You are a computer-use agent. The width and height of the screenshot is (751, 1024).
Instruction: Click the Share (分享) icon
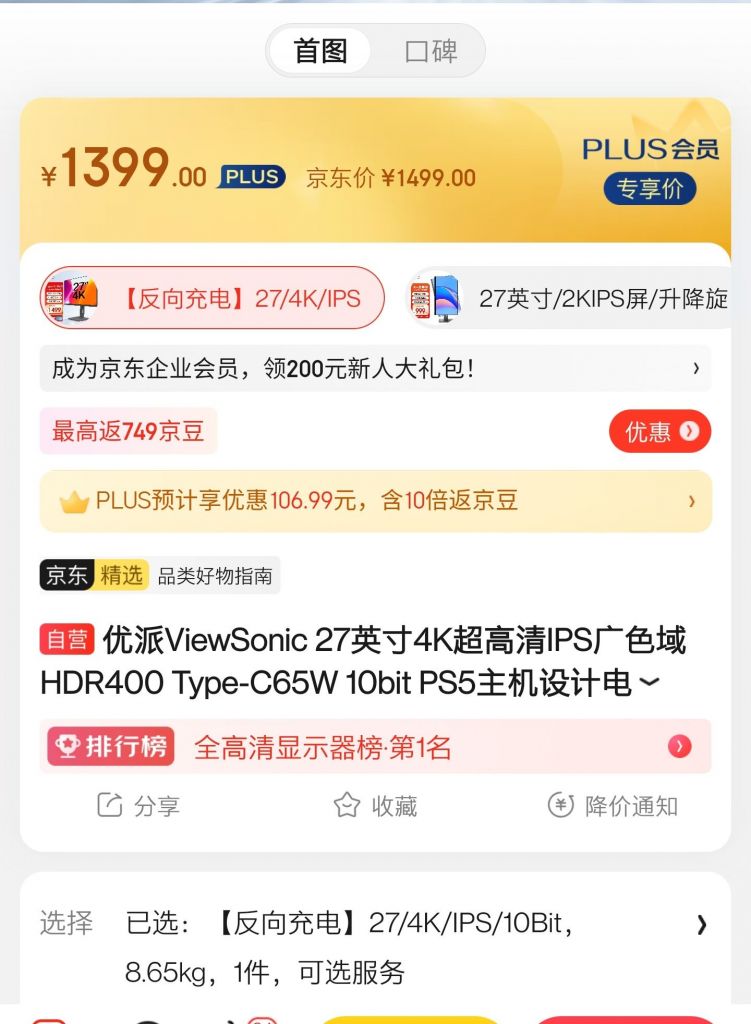point(113,806)
